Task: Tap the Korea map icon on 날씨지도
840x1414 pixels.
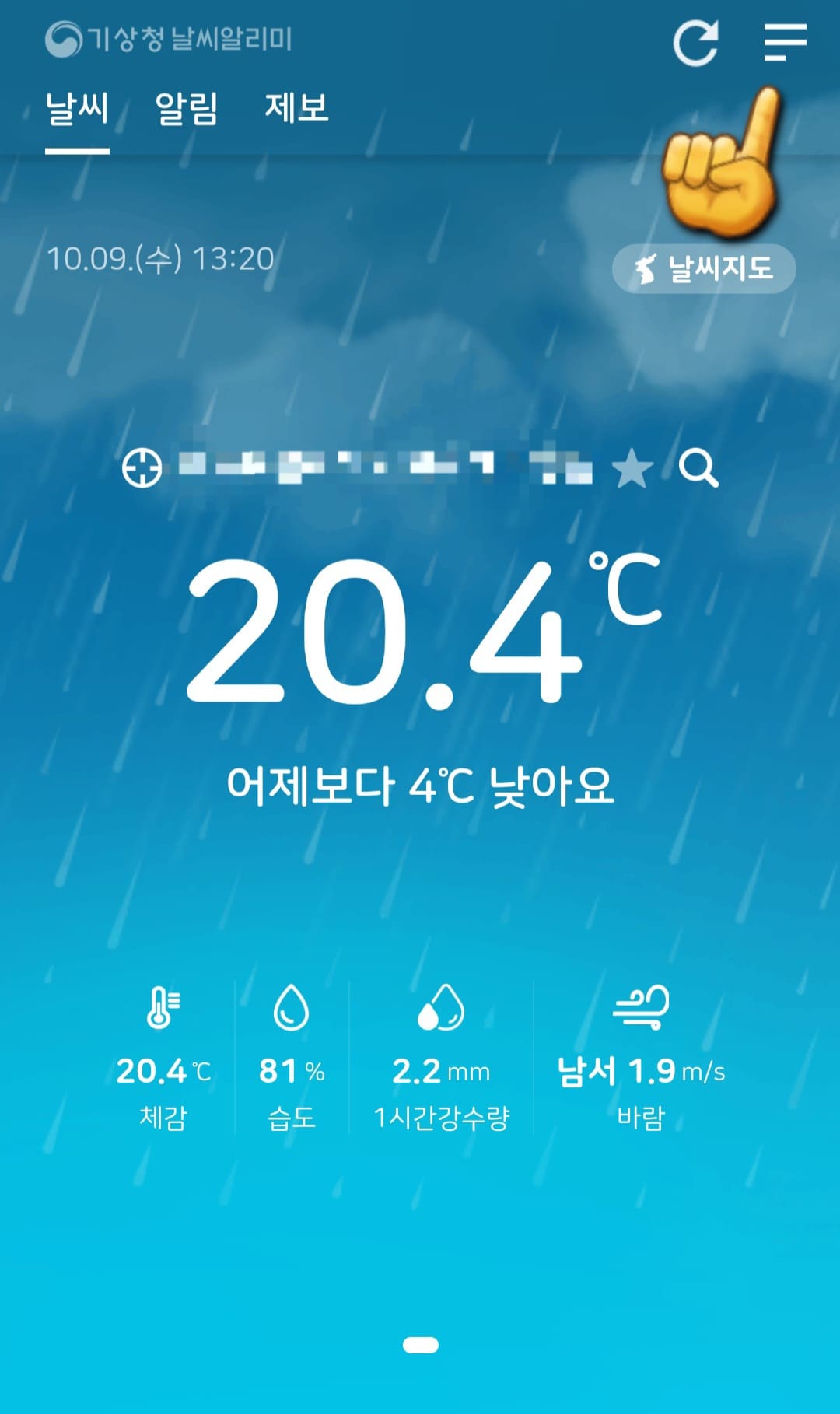Action: point(645,267)
